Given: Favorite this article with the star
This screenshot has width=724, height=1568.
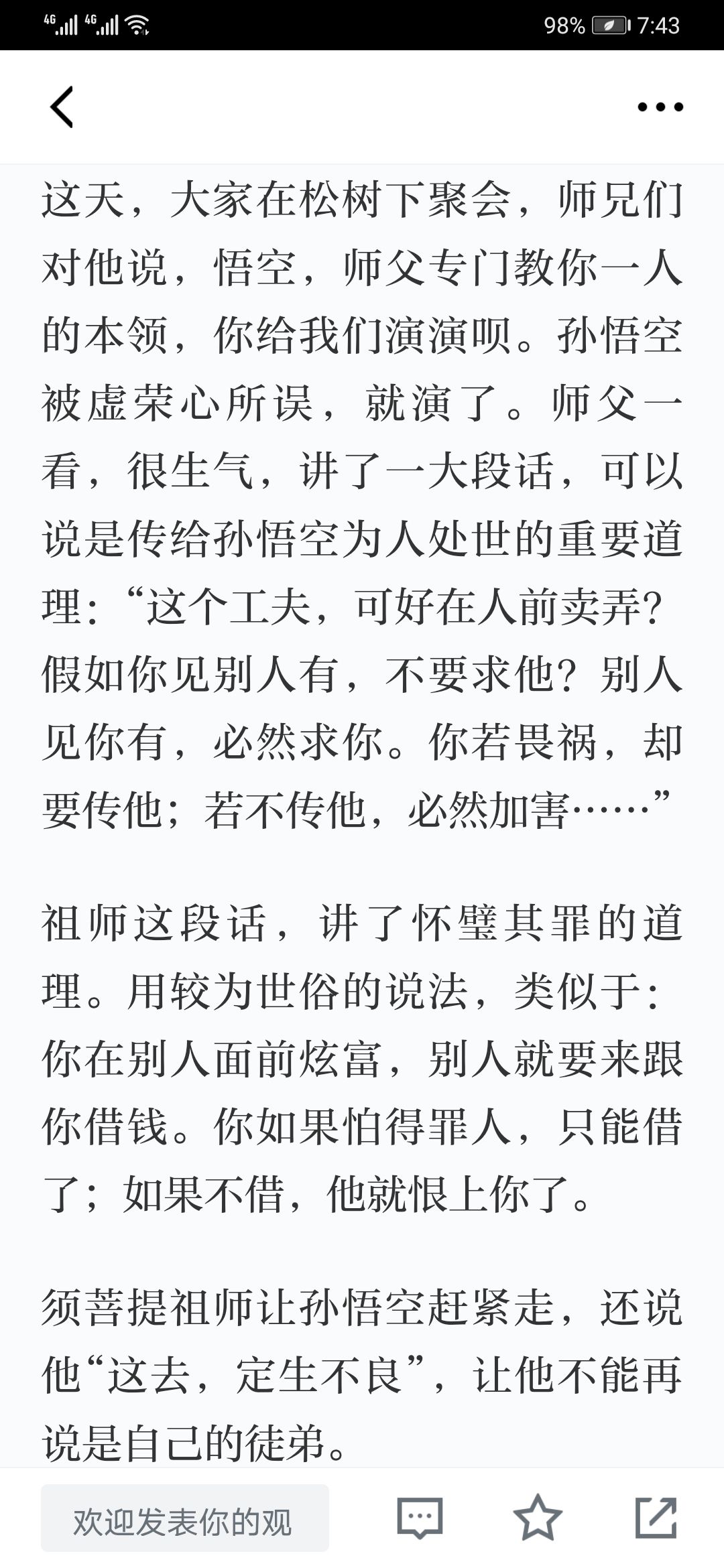Looking at the screenshot, I should 538,1518.
